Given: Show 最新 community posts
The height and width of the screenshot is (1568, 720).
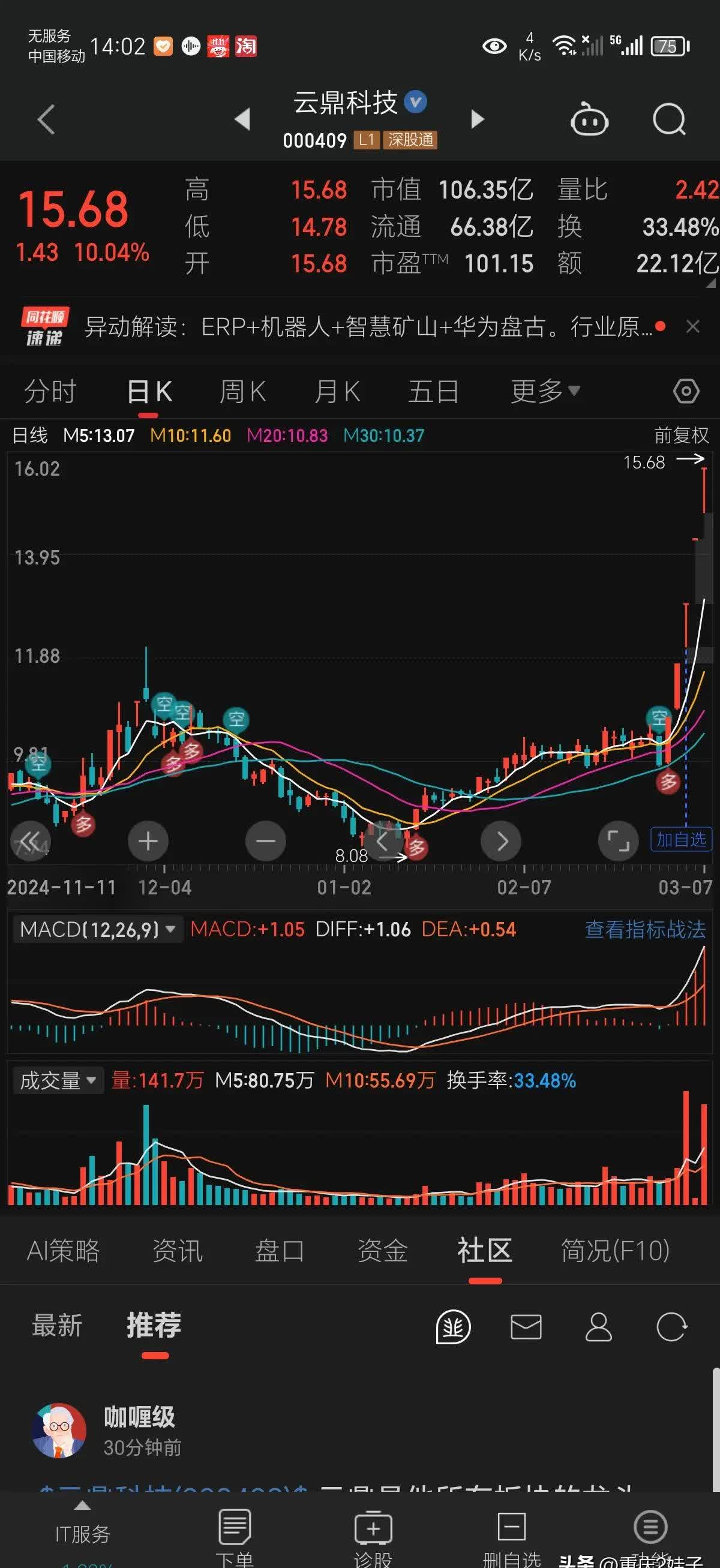Looking at the screenshot, I should pos(57,1325).
